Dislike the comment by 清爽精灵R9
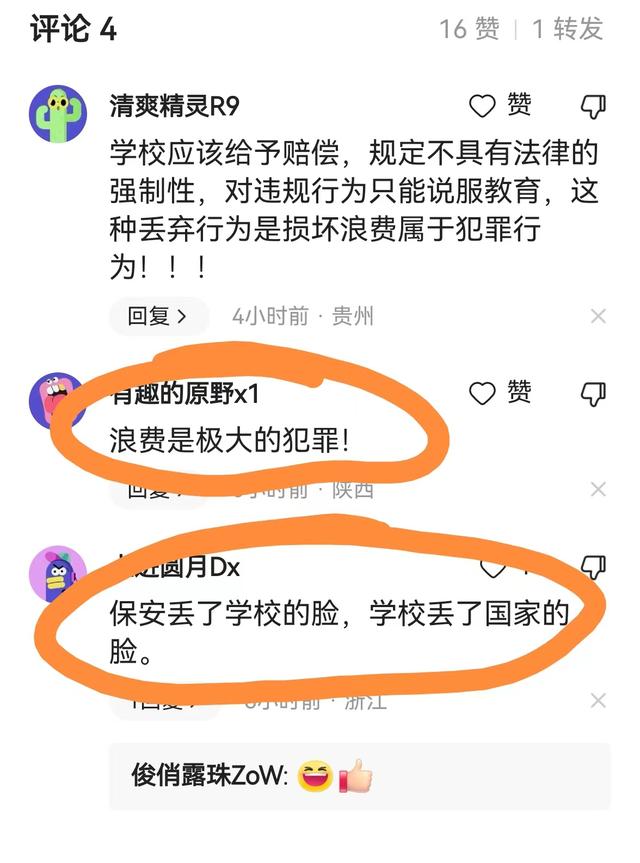The height and width of the screenshot is (863, 640). (x=593, y=106)
